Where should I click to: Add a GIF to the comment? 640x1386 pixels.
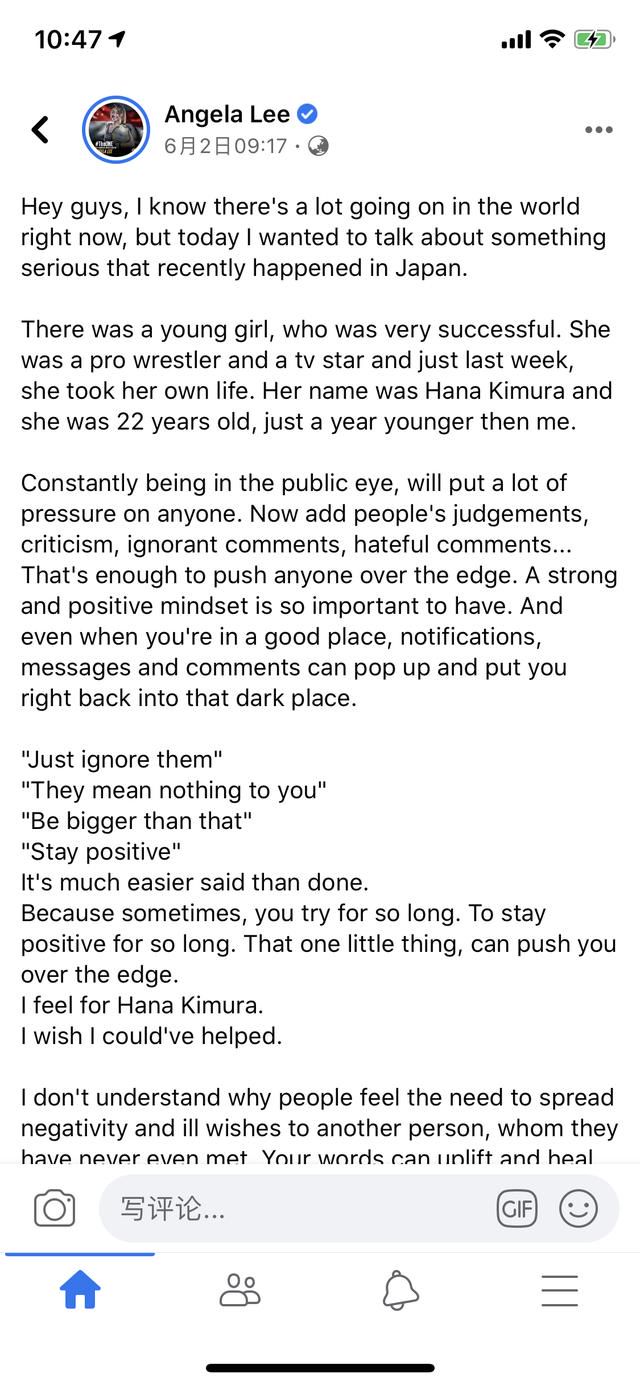pyautogui.click(x=517, y=1208)
